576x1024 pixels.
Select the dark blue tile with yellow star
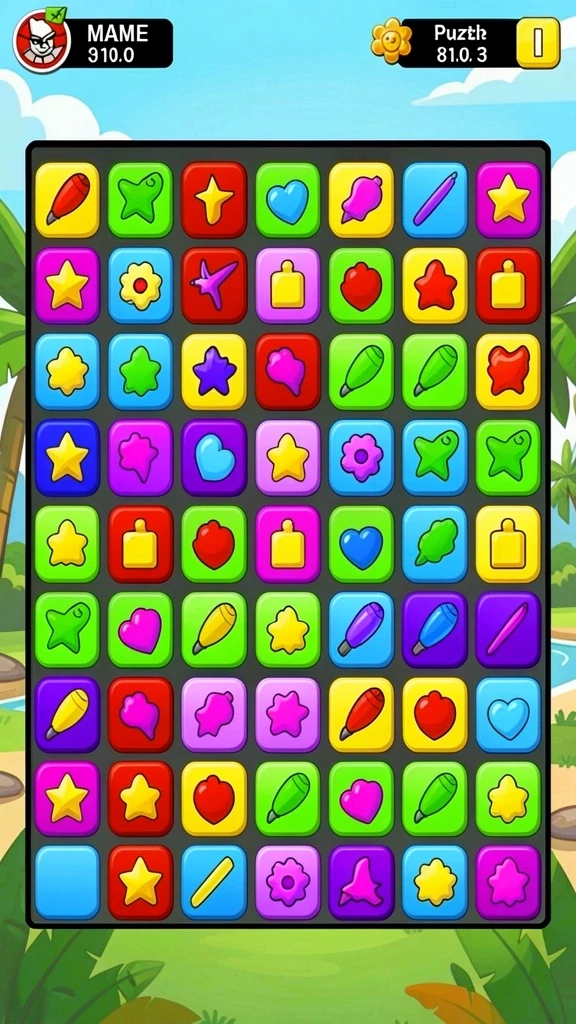click(67, 458)
